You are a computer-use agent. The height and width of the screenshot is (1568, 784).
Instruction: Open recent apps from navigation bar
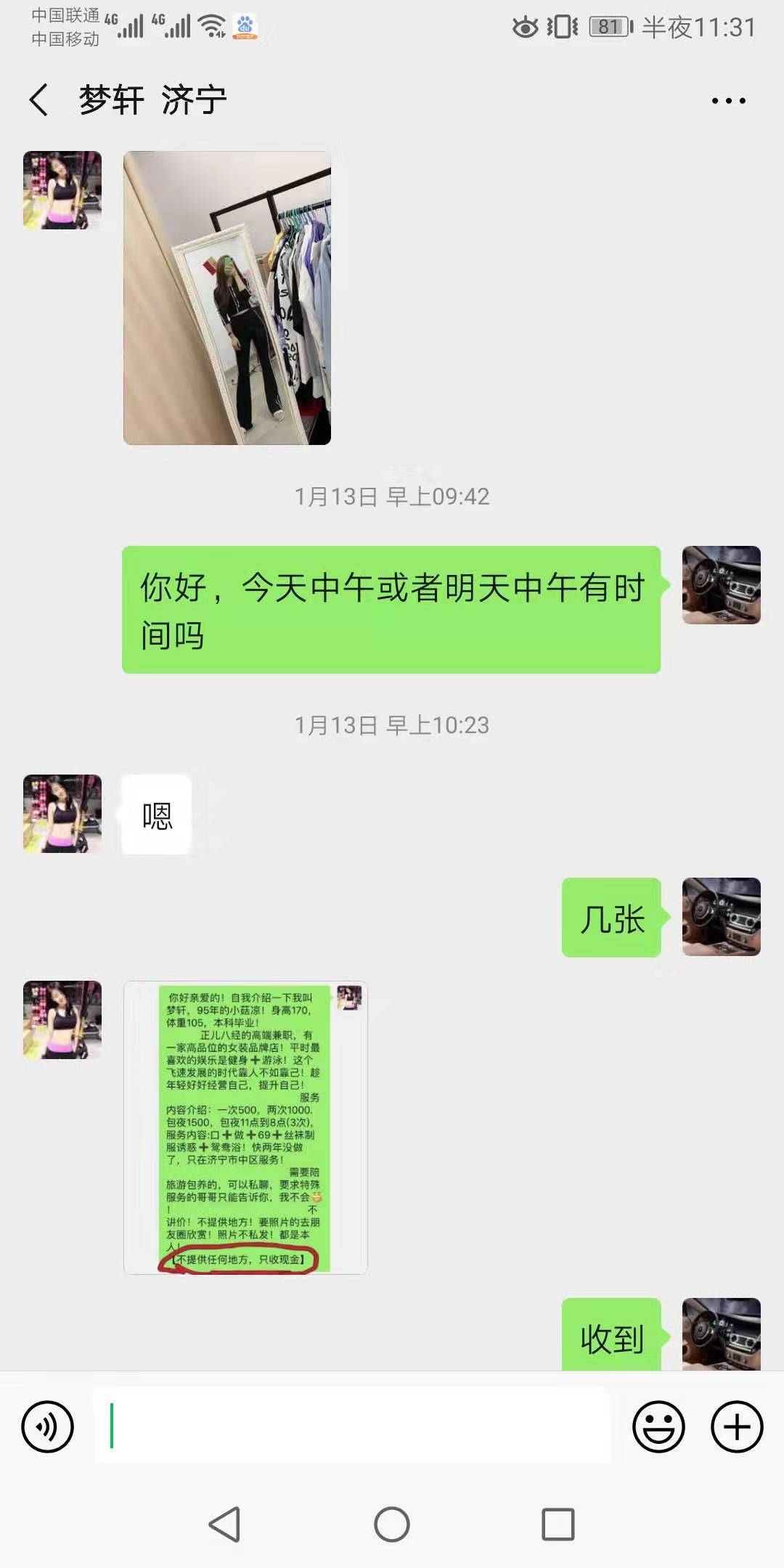click(558, 1524)
